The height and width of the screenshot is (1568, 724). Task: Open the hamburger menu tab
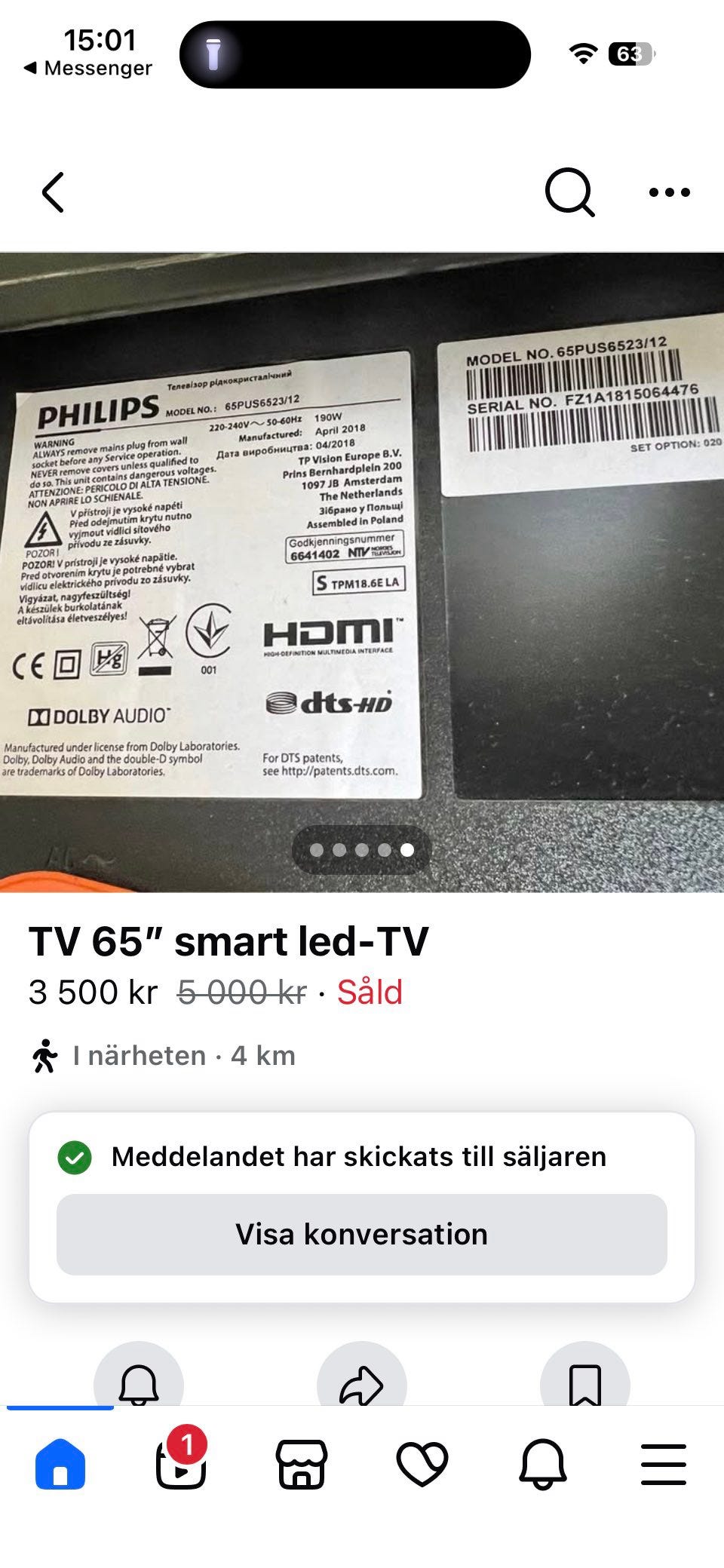(664, 1464)
